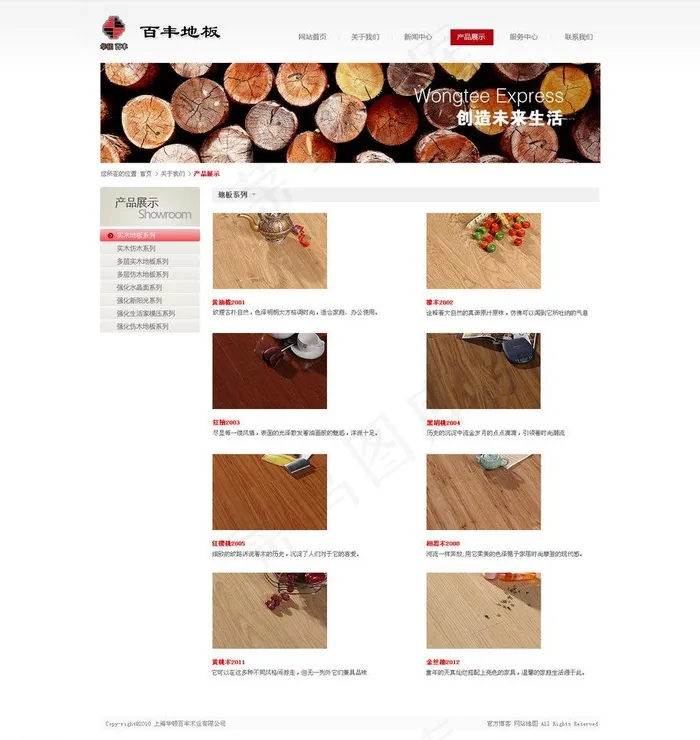Viewport: 700px width, 740px height.
Task: Tap the 关于我们 breadcrumb link
Action: 172,174
